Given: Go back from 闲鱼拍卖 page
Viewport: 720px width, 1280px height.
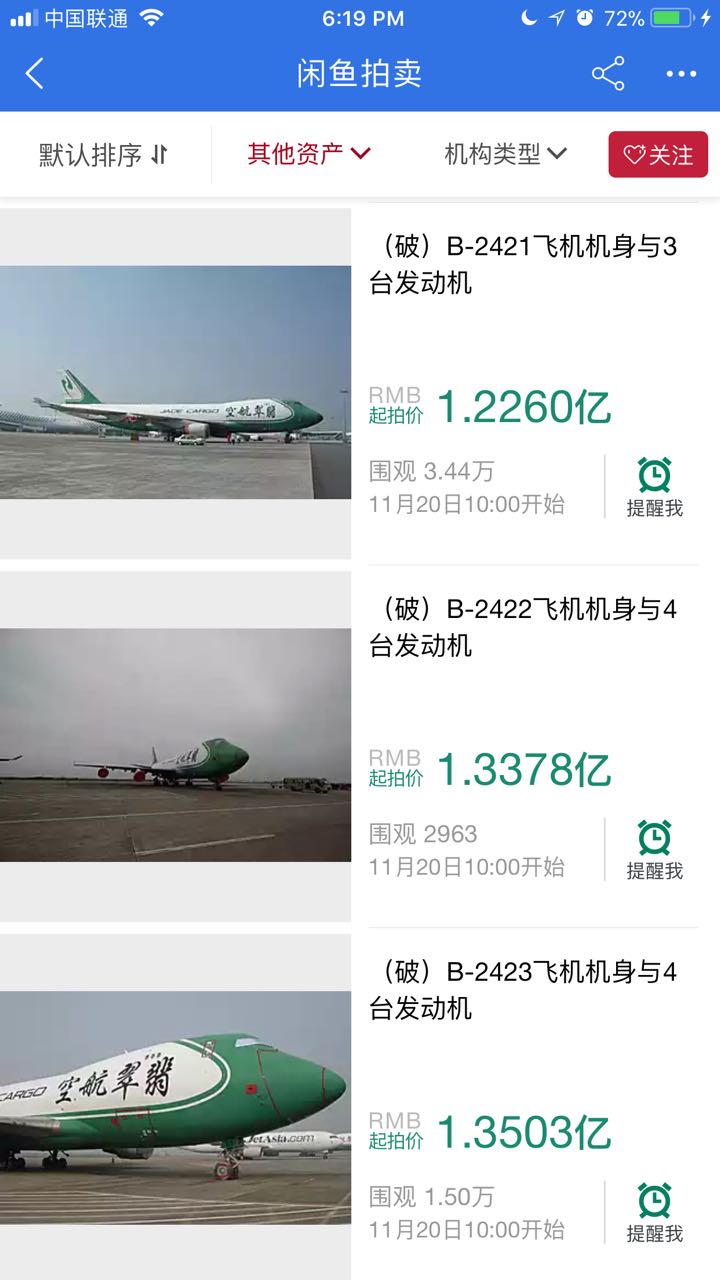Looking at the screenshot, I should click(x=35, y=74).
